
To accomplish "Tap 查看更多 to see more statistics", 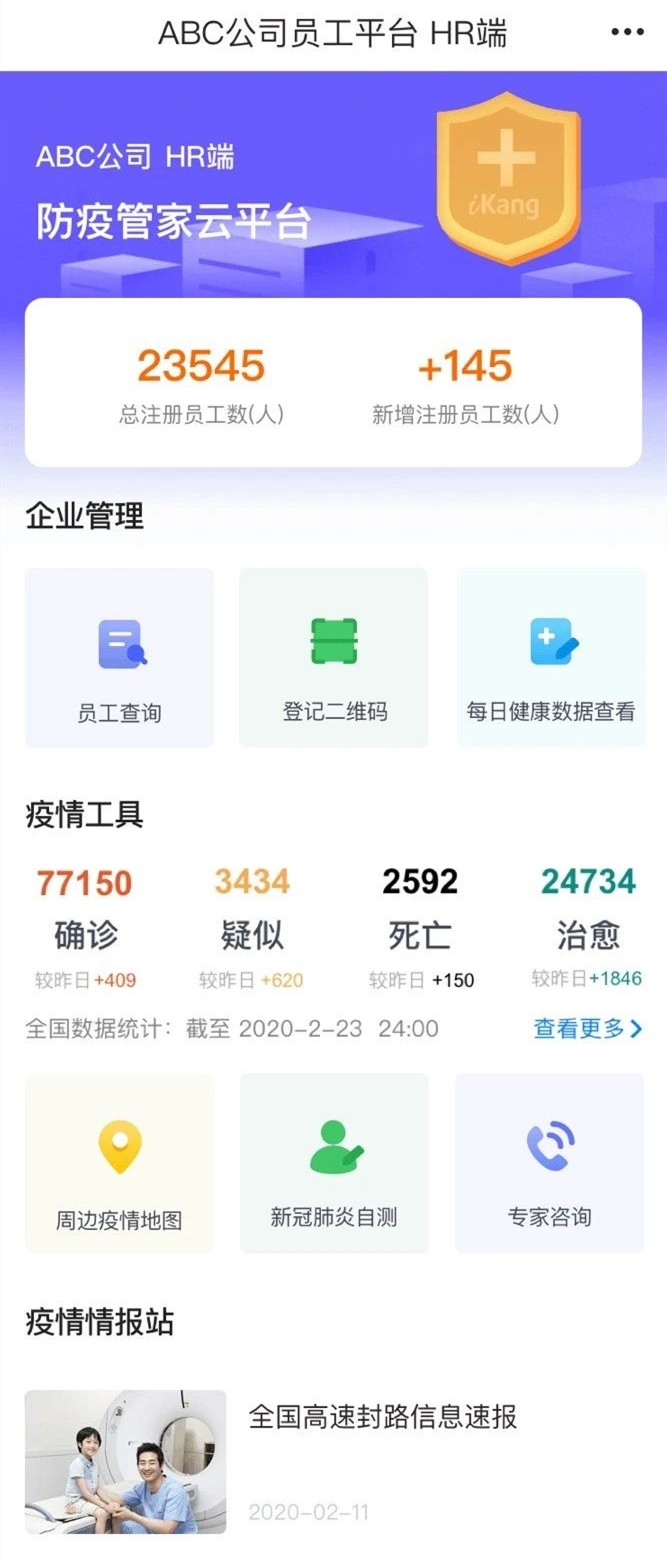I will click(x=587, y=1028).
